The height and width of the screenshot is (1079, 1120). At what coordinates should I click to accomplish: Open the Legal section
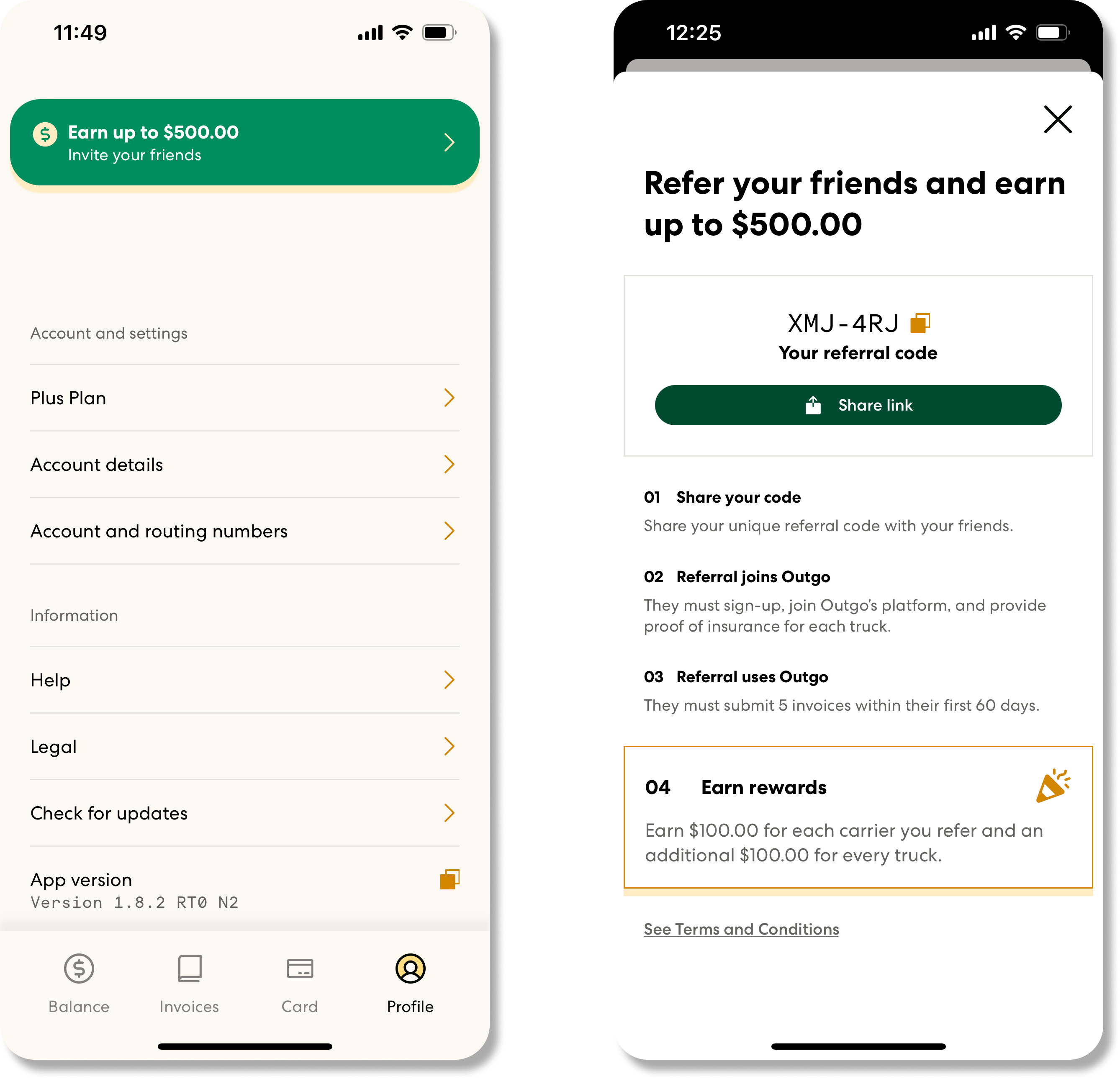[x=244, y=746]
